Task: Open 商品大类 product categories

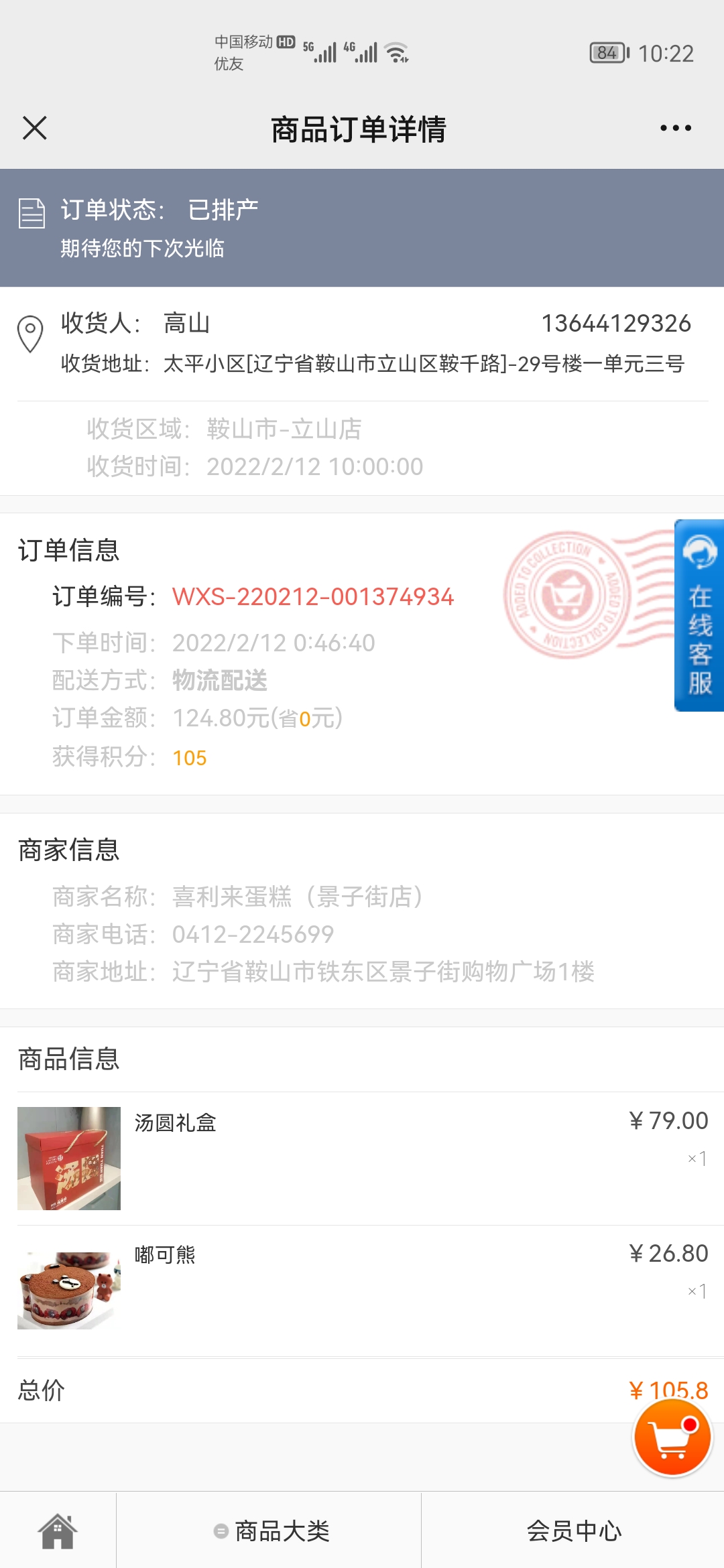Action: (271, 1530)
